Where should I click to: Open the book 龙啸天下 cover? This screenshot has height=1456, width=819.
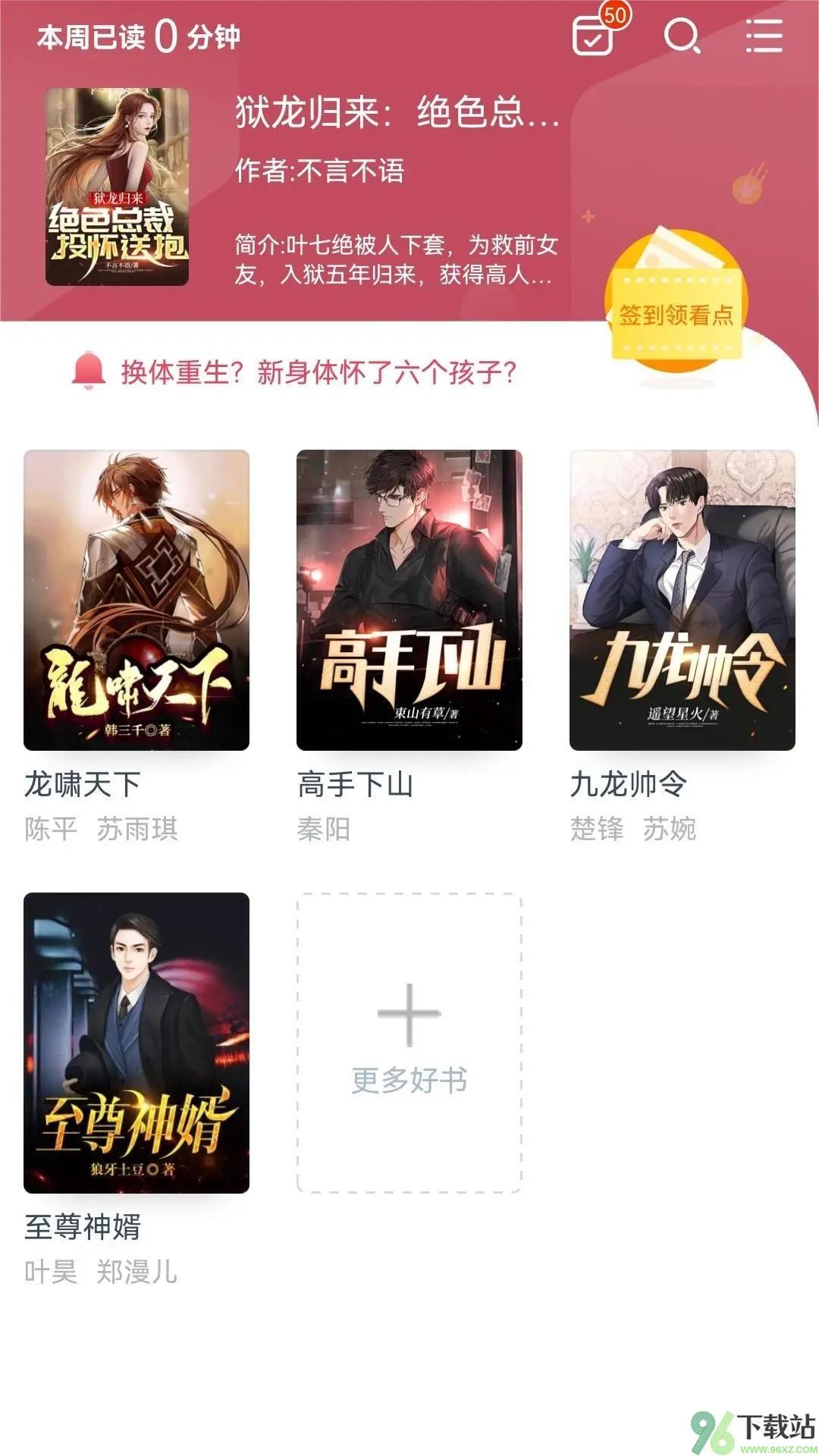click(x=136, y=599)
